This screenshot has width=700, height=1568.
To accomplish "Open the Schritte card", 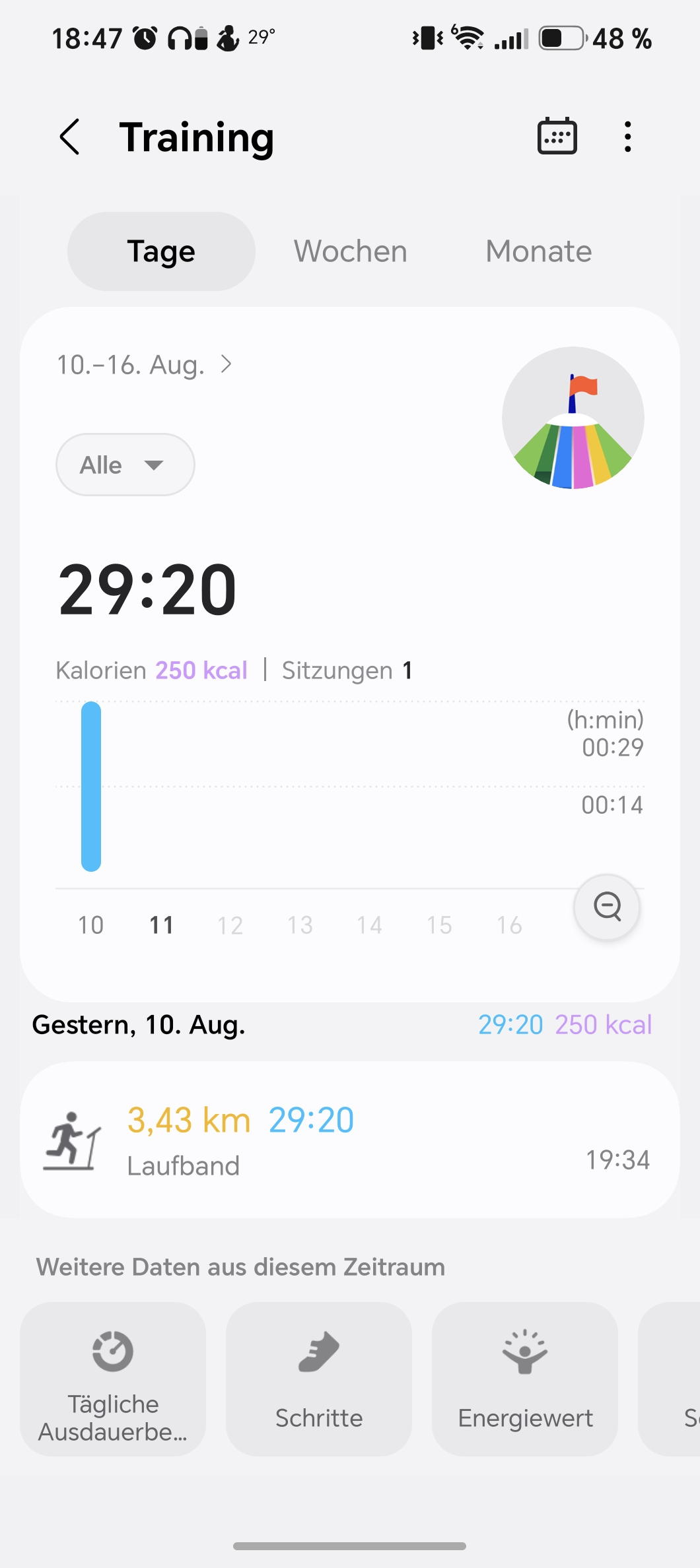I will pyautogui.click(x=319, y=1379).
